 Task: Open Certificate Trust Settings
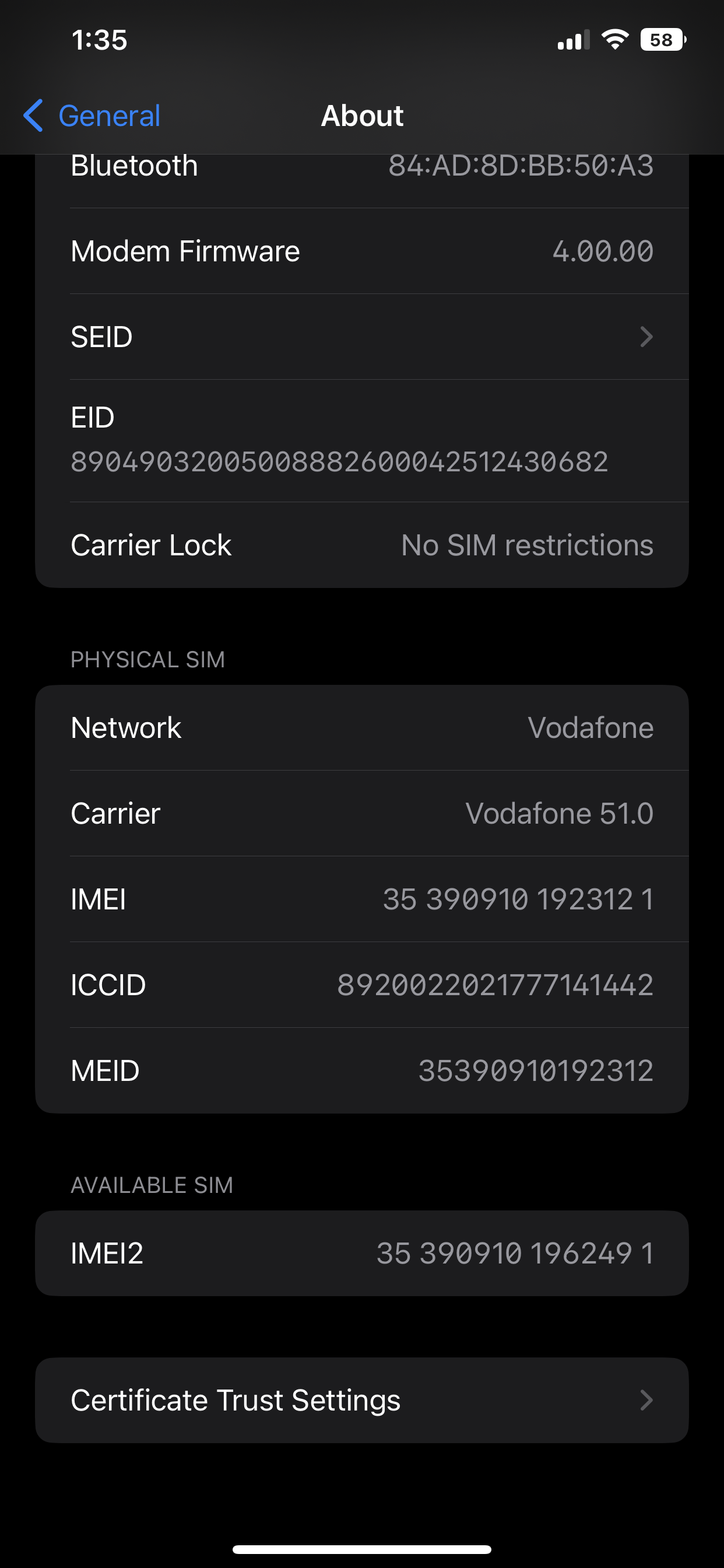click(361, 1400)
